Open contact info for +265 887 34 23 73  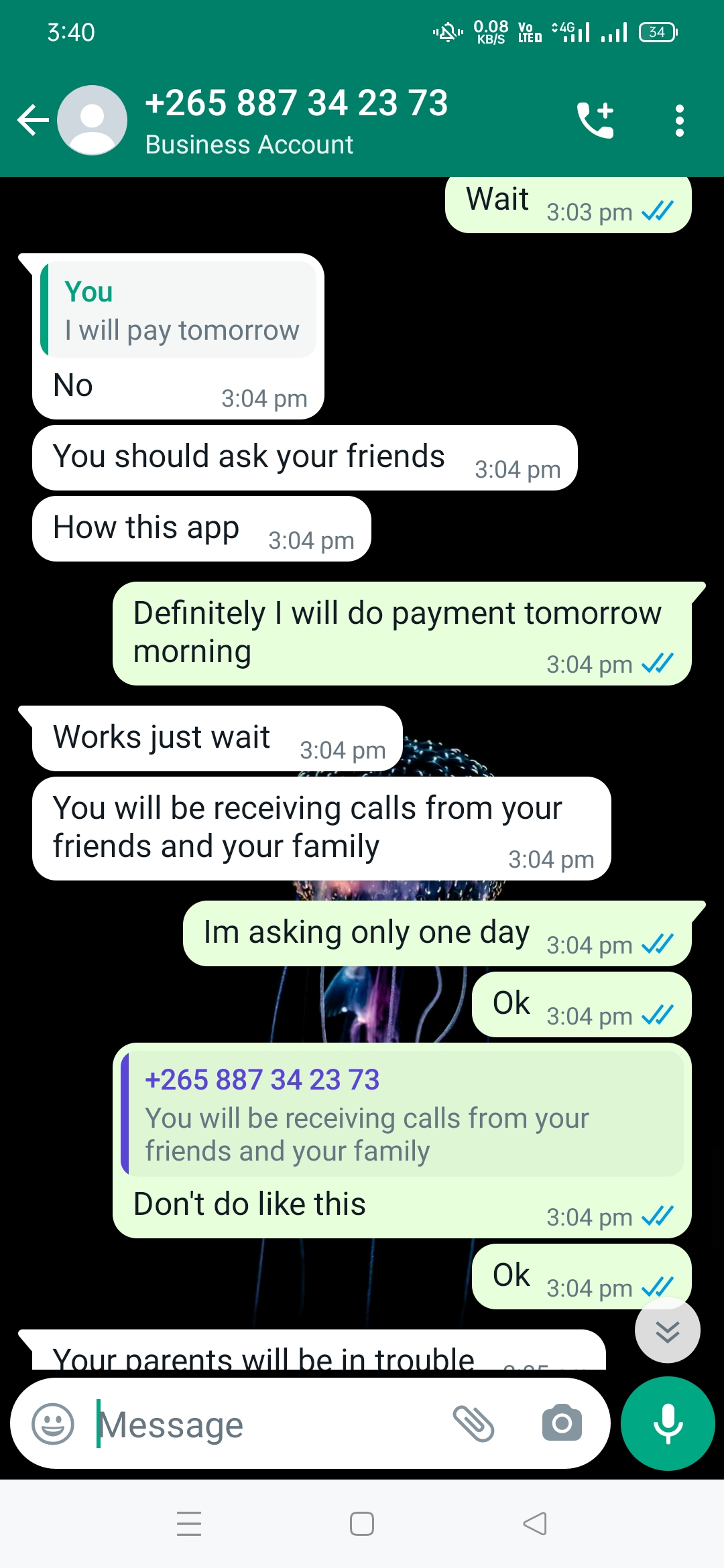(295, 121)
